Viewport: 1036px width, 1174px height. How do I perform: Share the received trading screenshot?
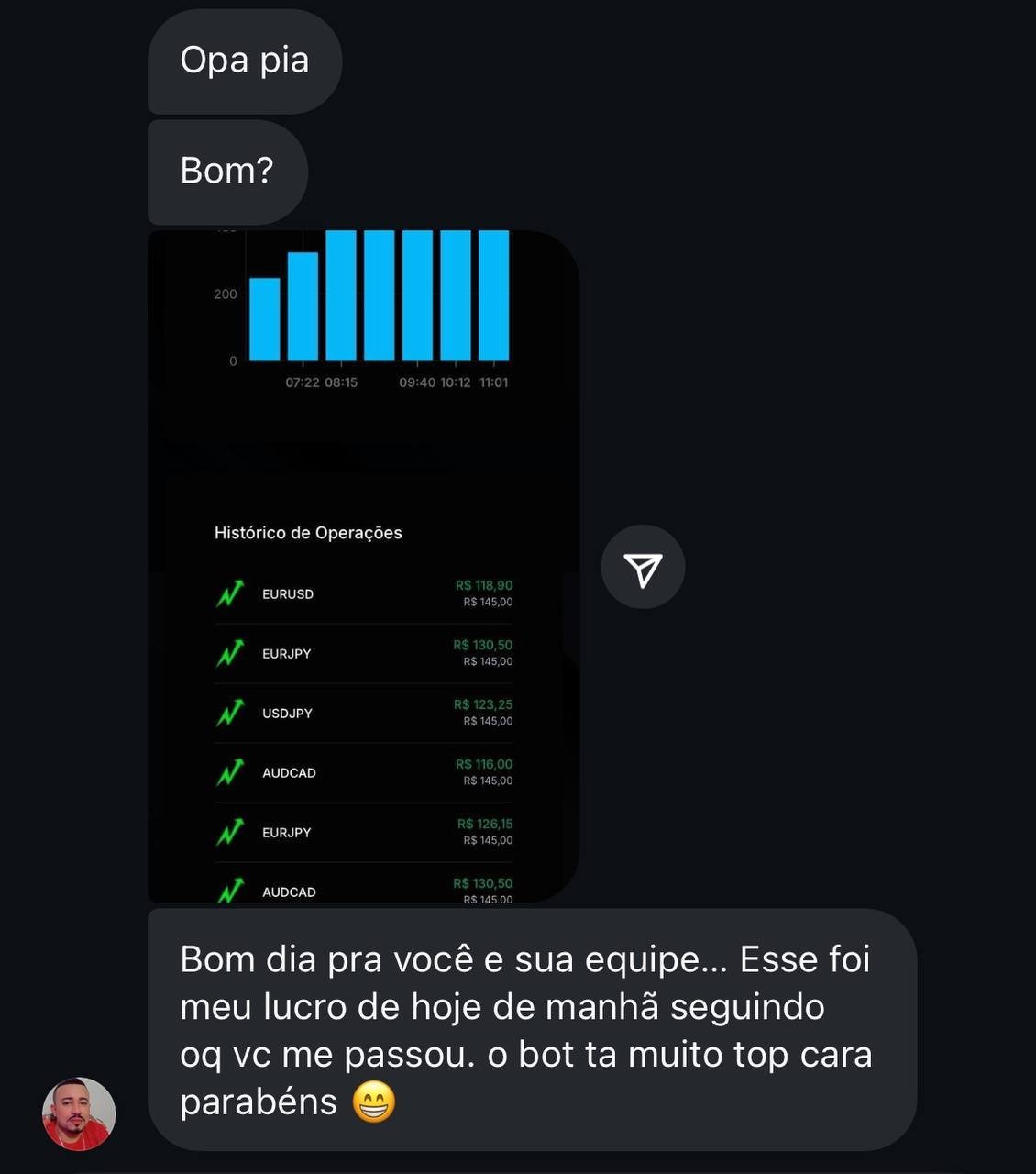point(643,568)
